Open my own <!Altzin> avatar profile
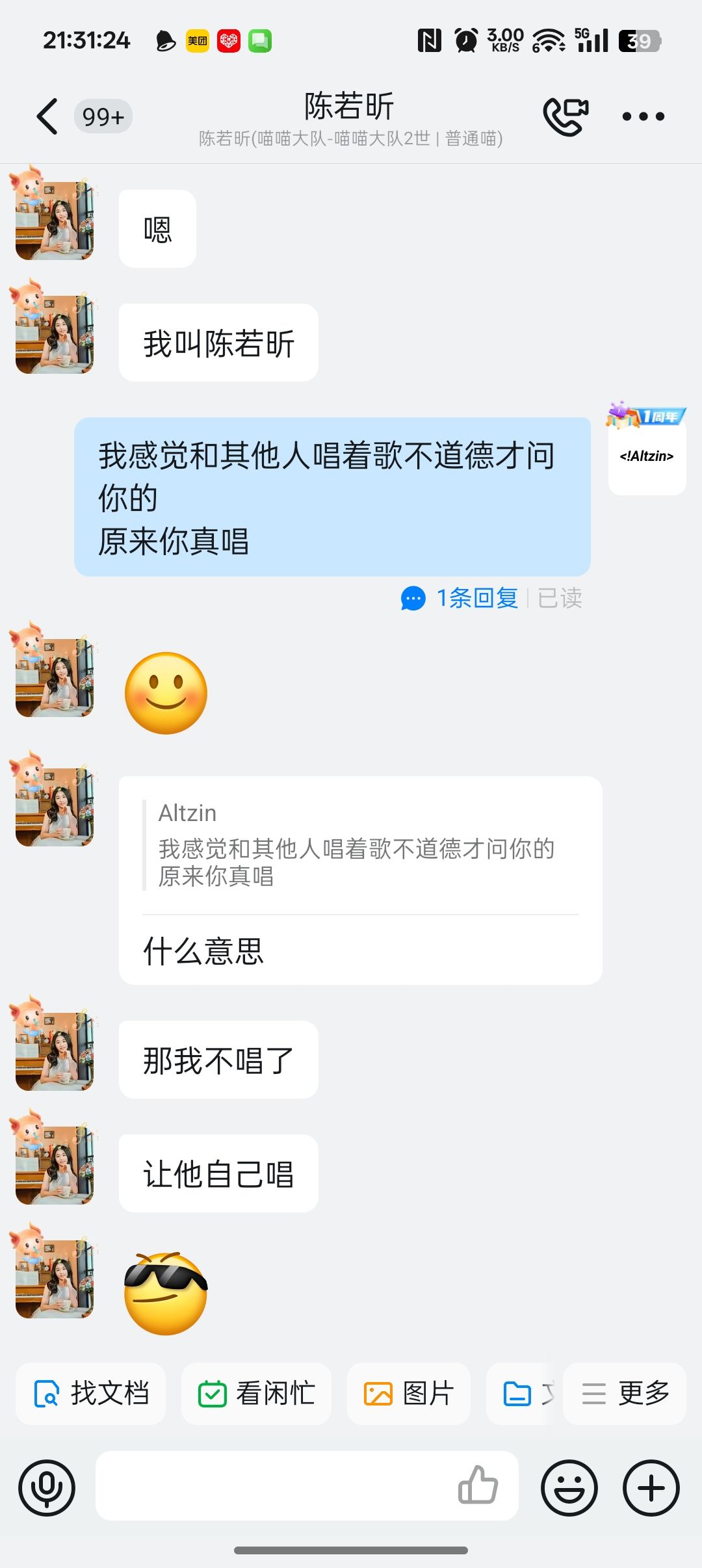This screenshot has height=1568, width=702. [647, 456]
